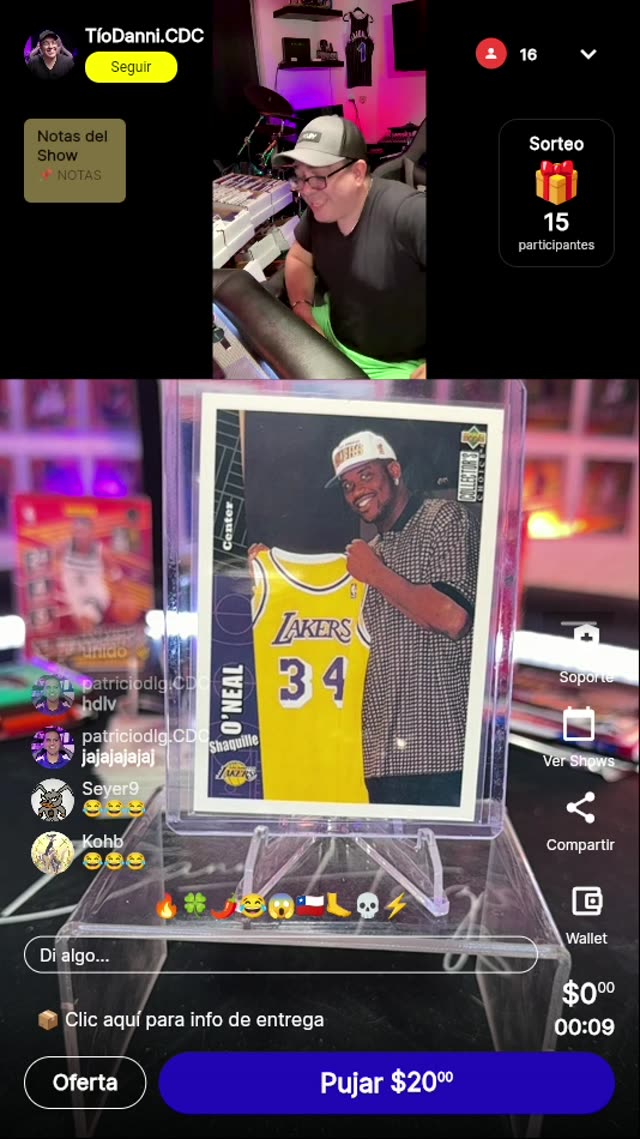The image size is (640, 1139).
Task: Tap the Di algo chat field
Action: coord(280,955)
